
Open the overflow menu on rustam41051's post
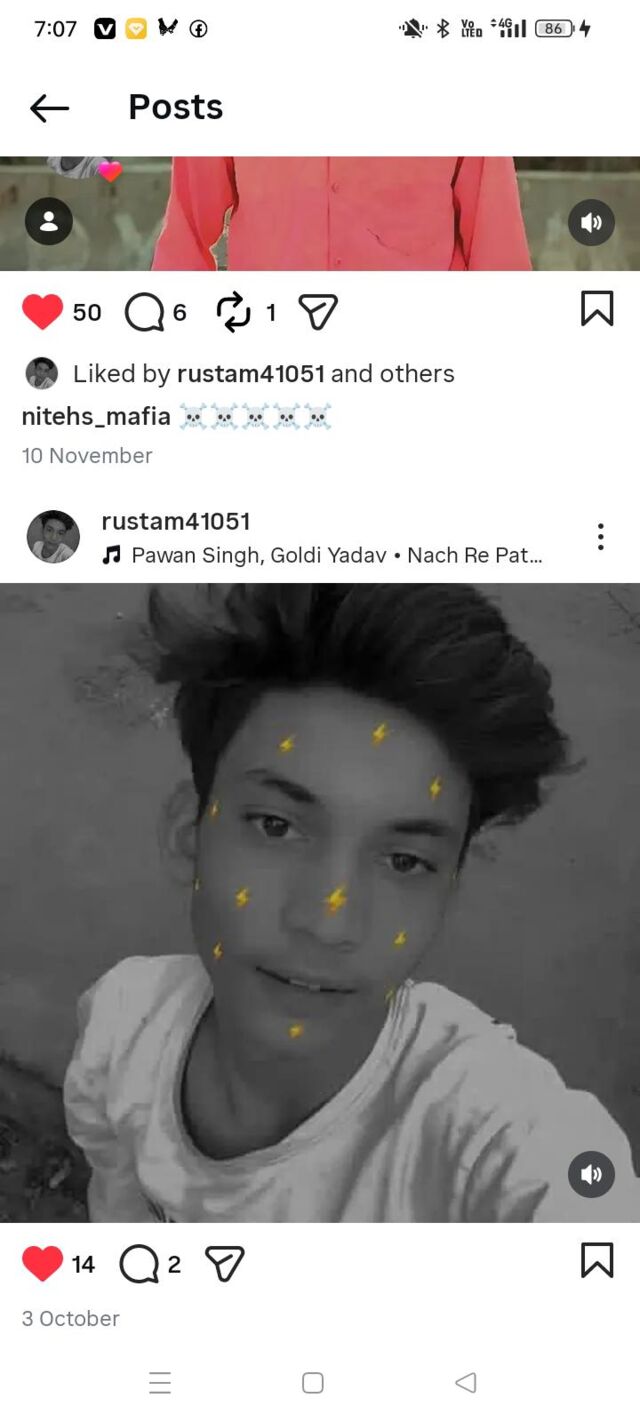coord(600,537)
